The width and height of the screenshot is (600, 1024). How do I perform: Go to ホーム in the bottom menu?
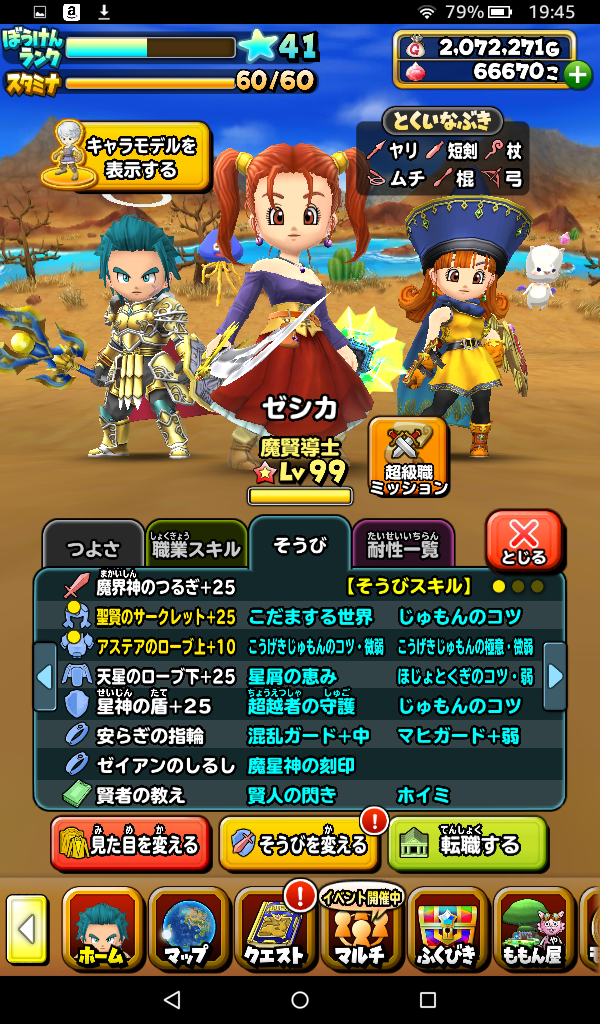pos(102,928)
